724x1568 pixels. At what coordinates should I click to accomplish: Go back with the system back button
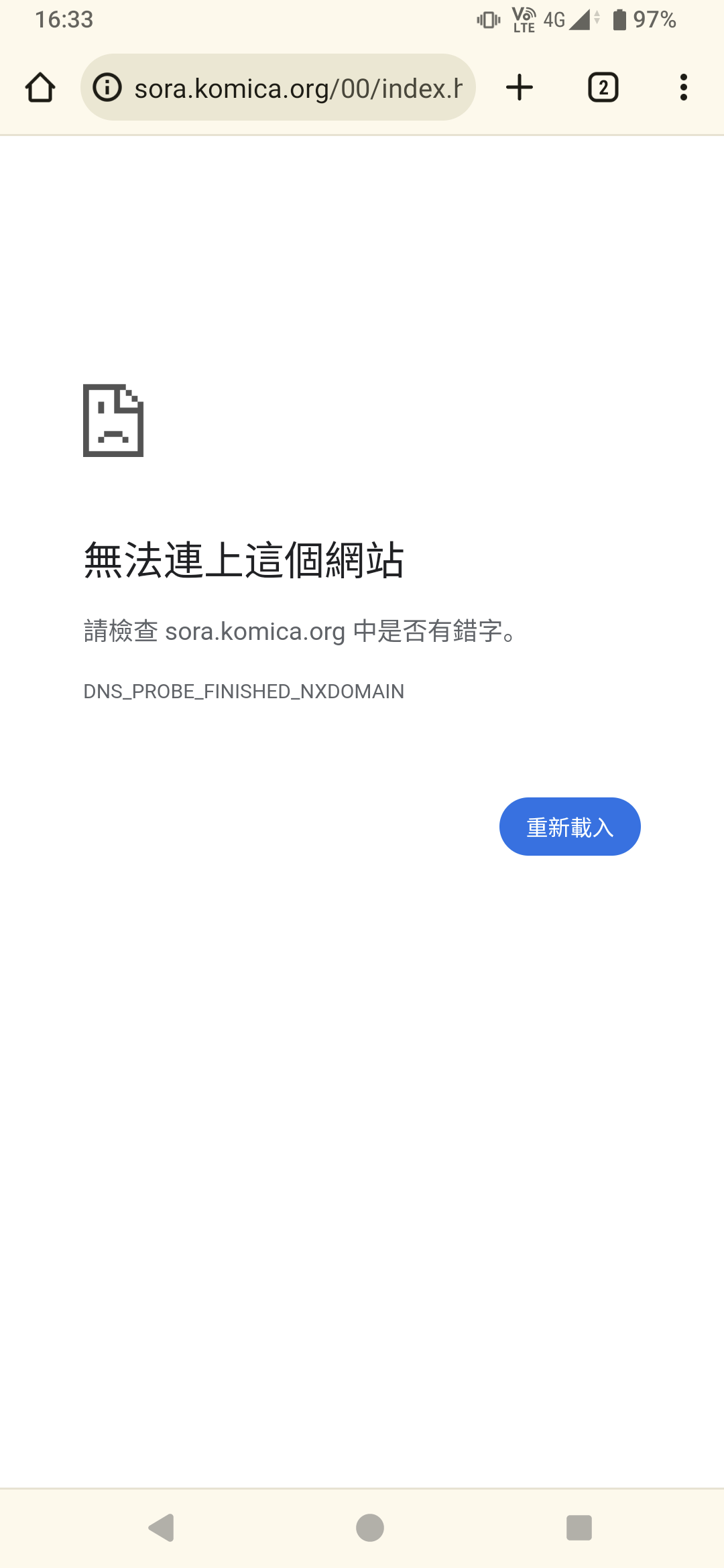(x=162, y=1528)
